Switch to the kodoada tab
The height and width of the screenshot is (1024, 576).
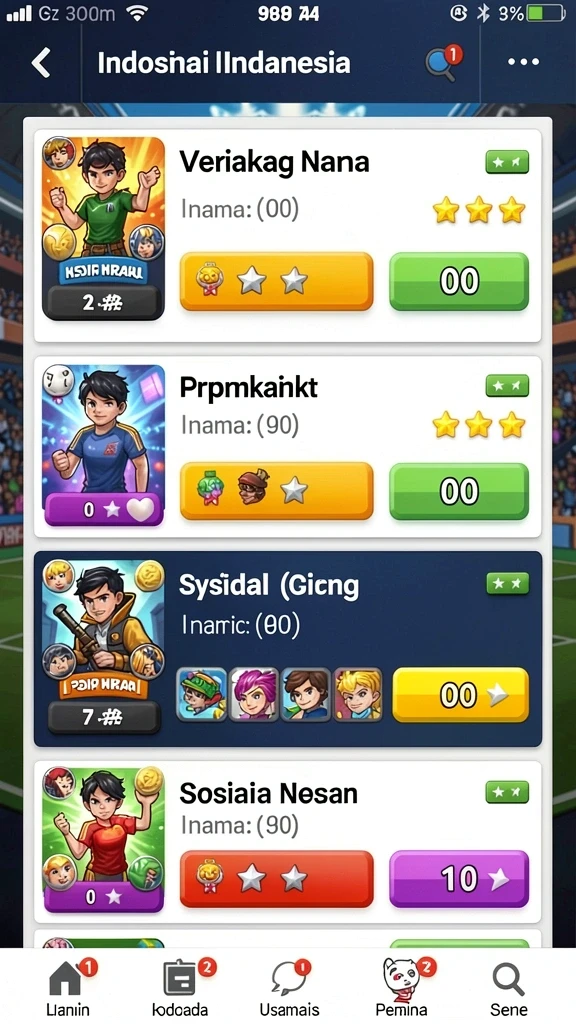(182, 986)
